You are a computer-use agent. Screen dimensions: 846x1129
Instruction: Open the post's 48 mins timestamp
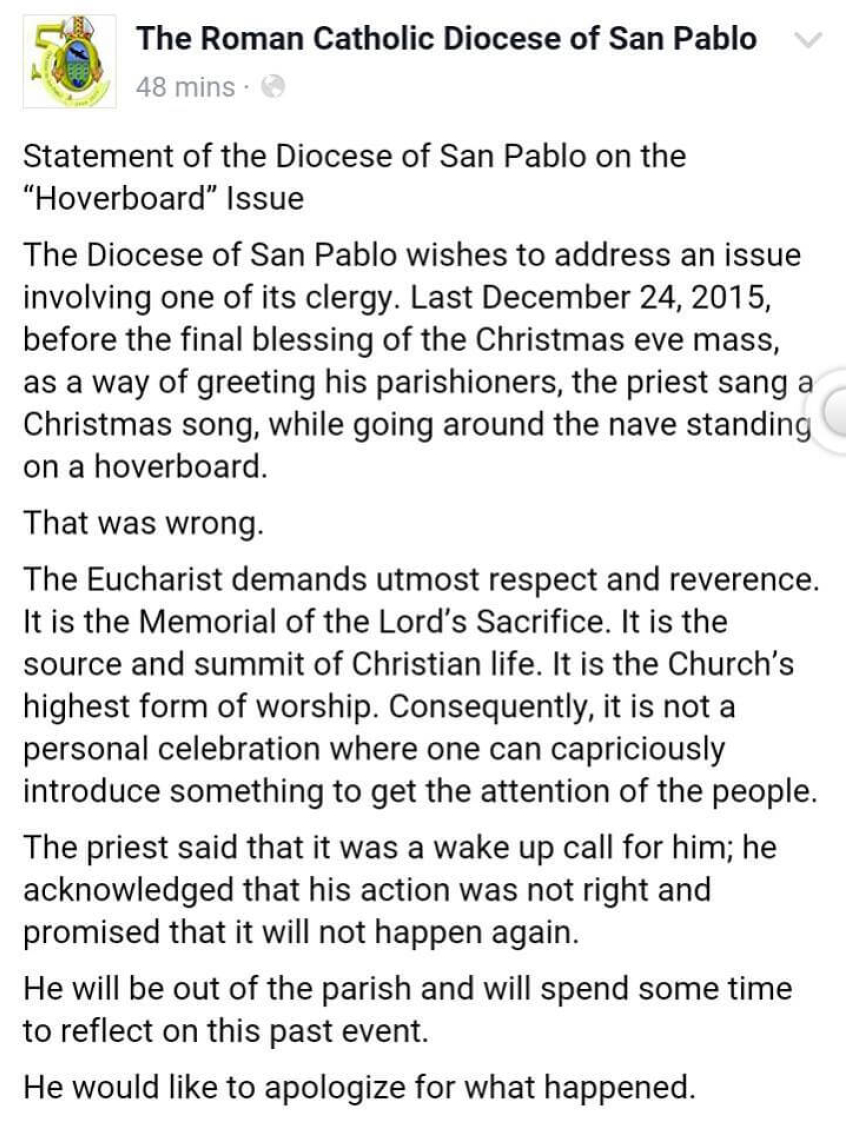184,88
